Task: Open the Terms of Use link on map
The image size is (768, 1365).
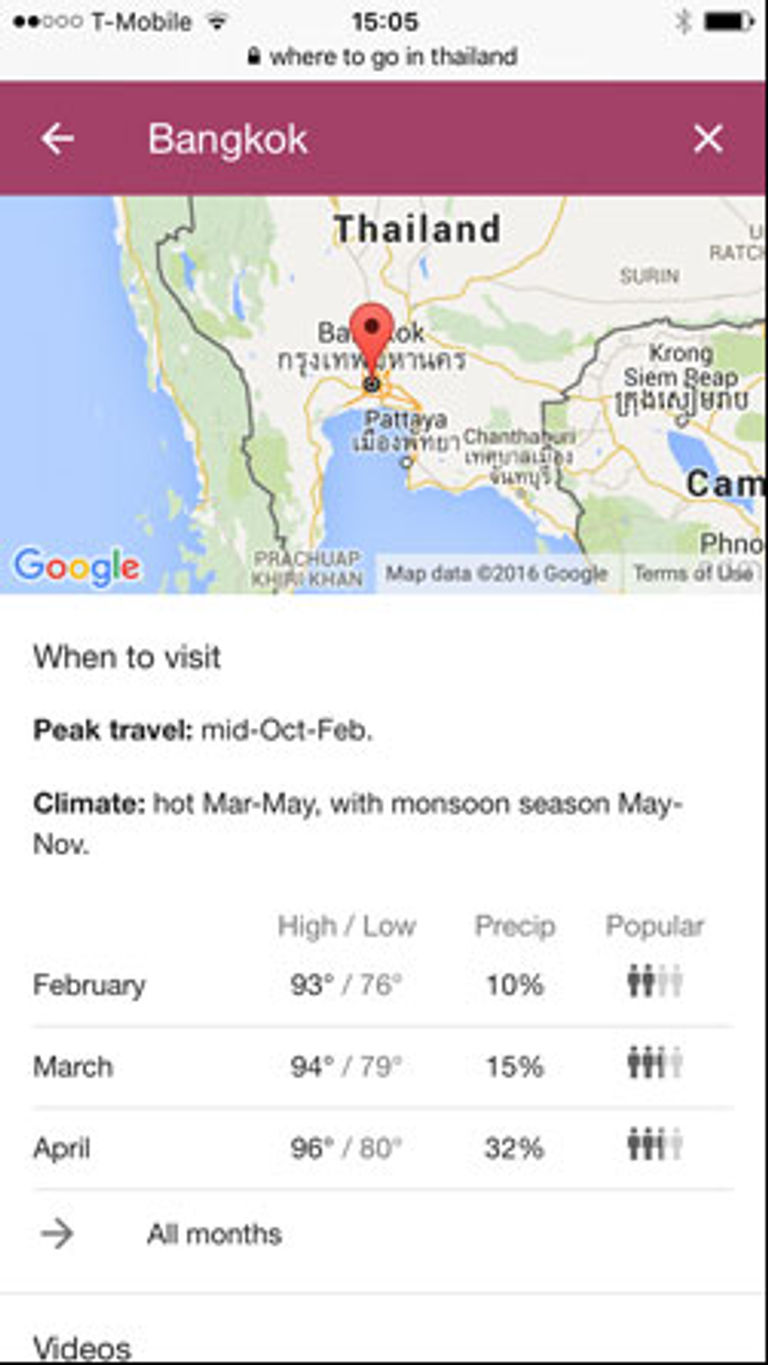Action: [692, 573]
